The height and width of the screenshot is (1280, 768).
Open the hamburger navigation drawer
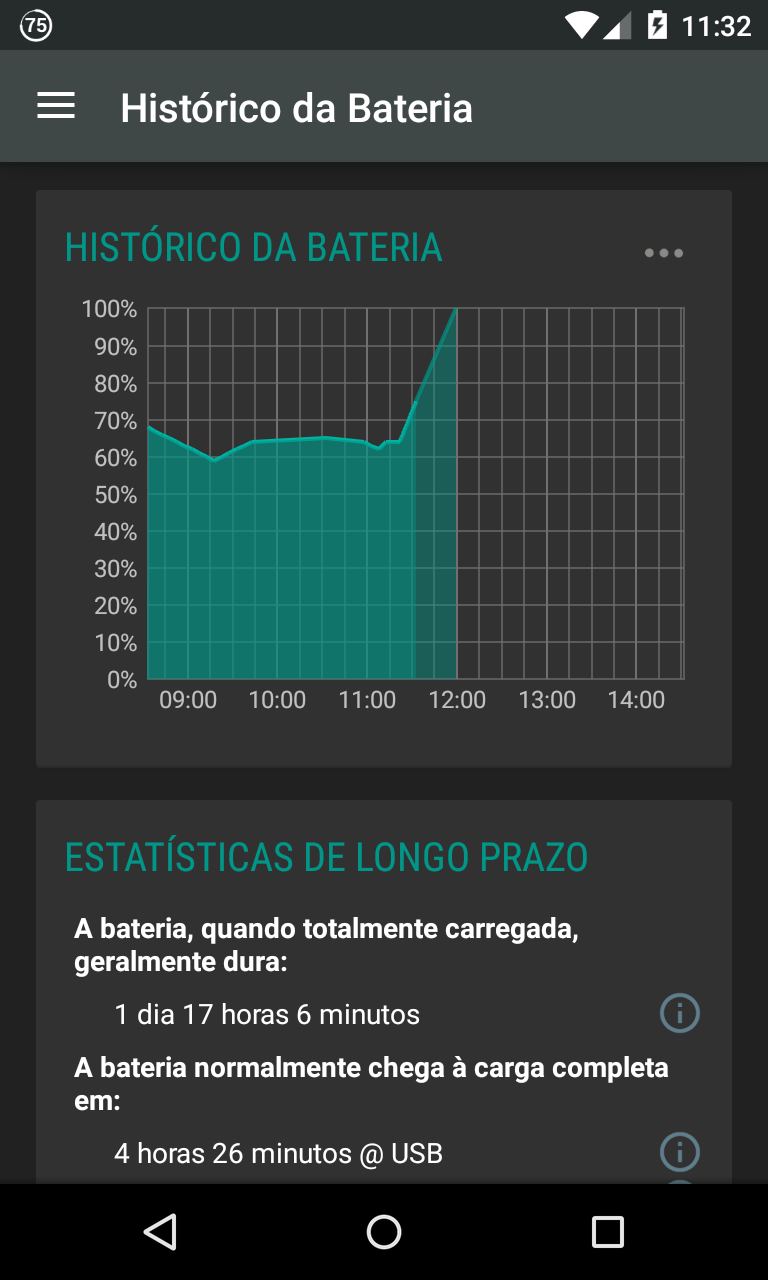[x=56, y=106]
